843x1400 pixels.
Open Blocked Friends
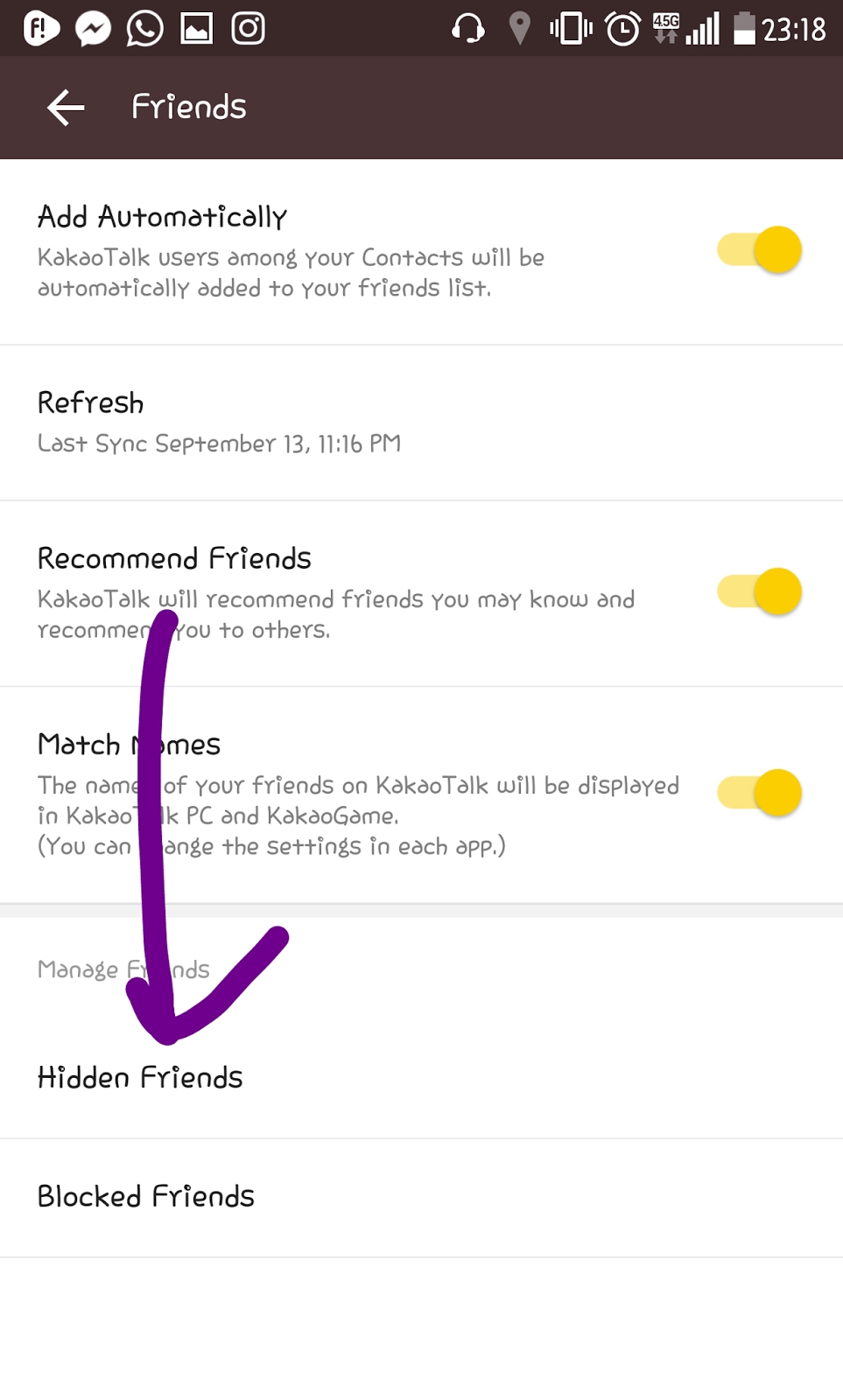pos(146,1197)
